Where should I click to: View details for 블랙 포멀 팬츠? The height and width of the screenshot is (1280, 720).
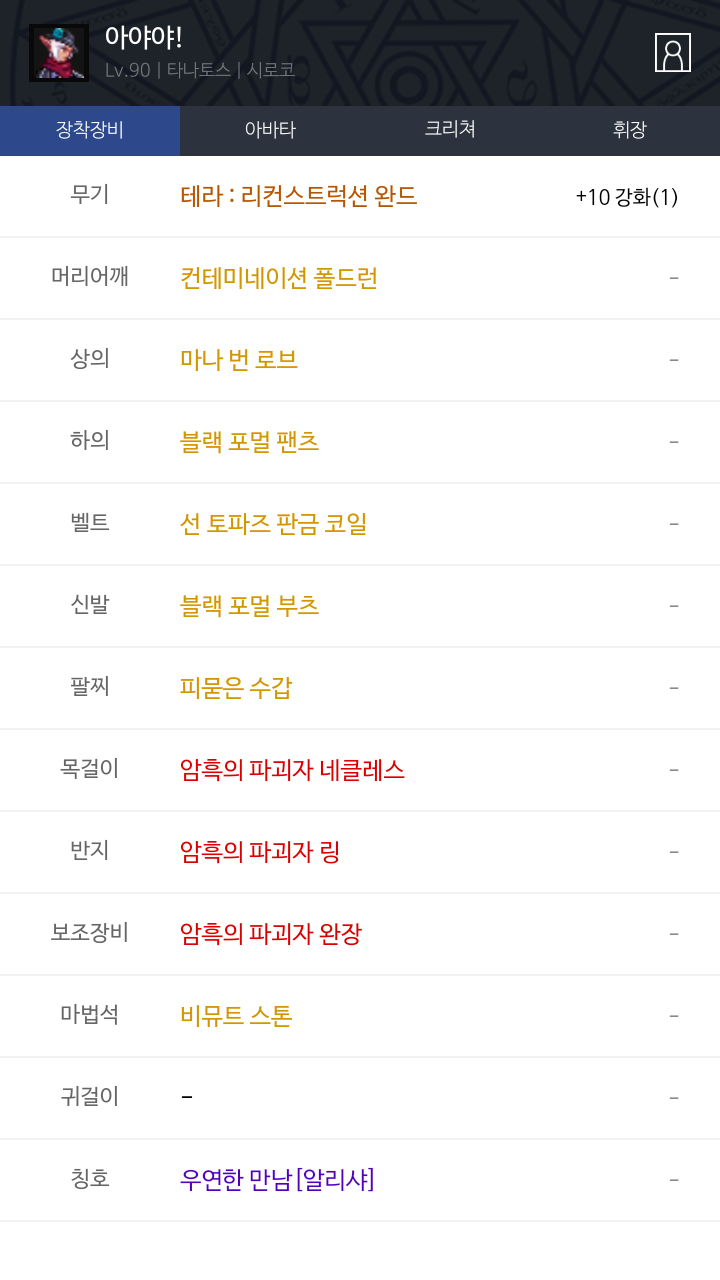tap(250, 441)
